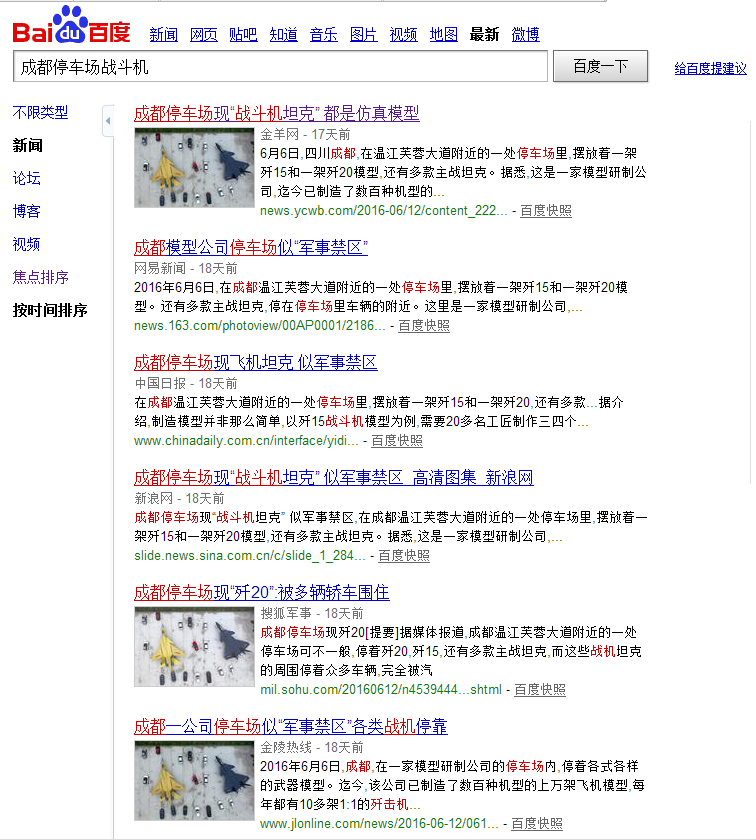The height and width of the screenshot is (840, 756).
Task: Collapse the left sidebar arrow
Action: (x=108, y=122)
